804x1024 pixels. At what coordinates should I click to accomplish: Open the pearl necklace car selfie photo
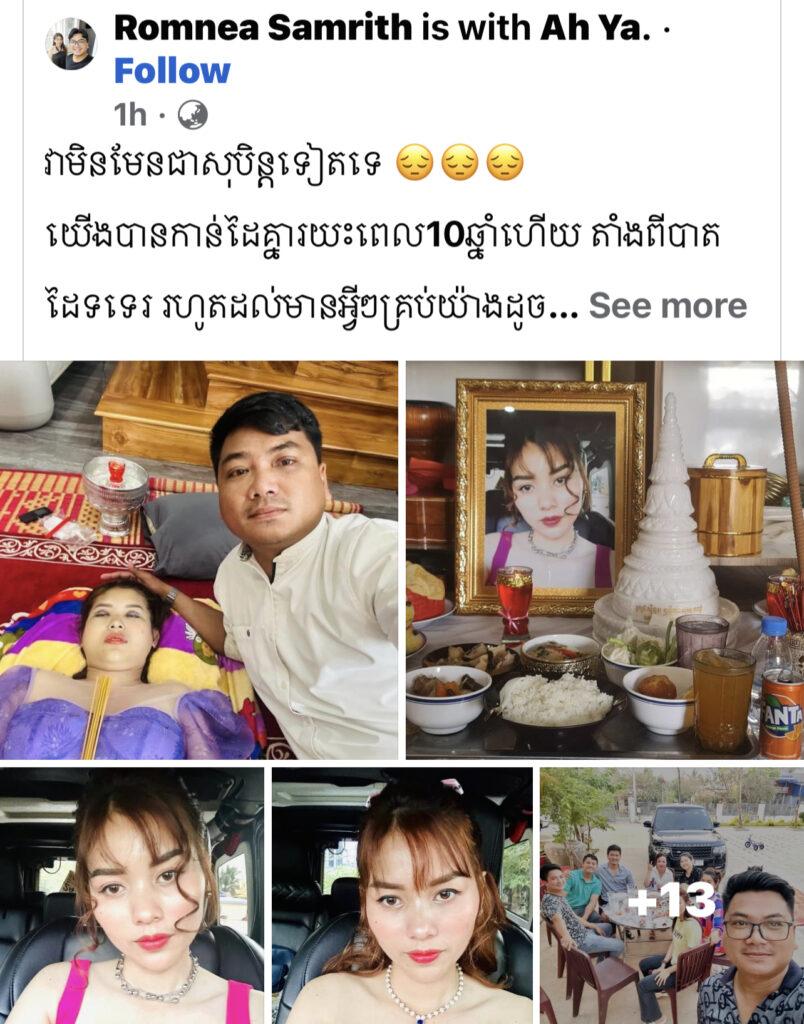coord(402,895)
